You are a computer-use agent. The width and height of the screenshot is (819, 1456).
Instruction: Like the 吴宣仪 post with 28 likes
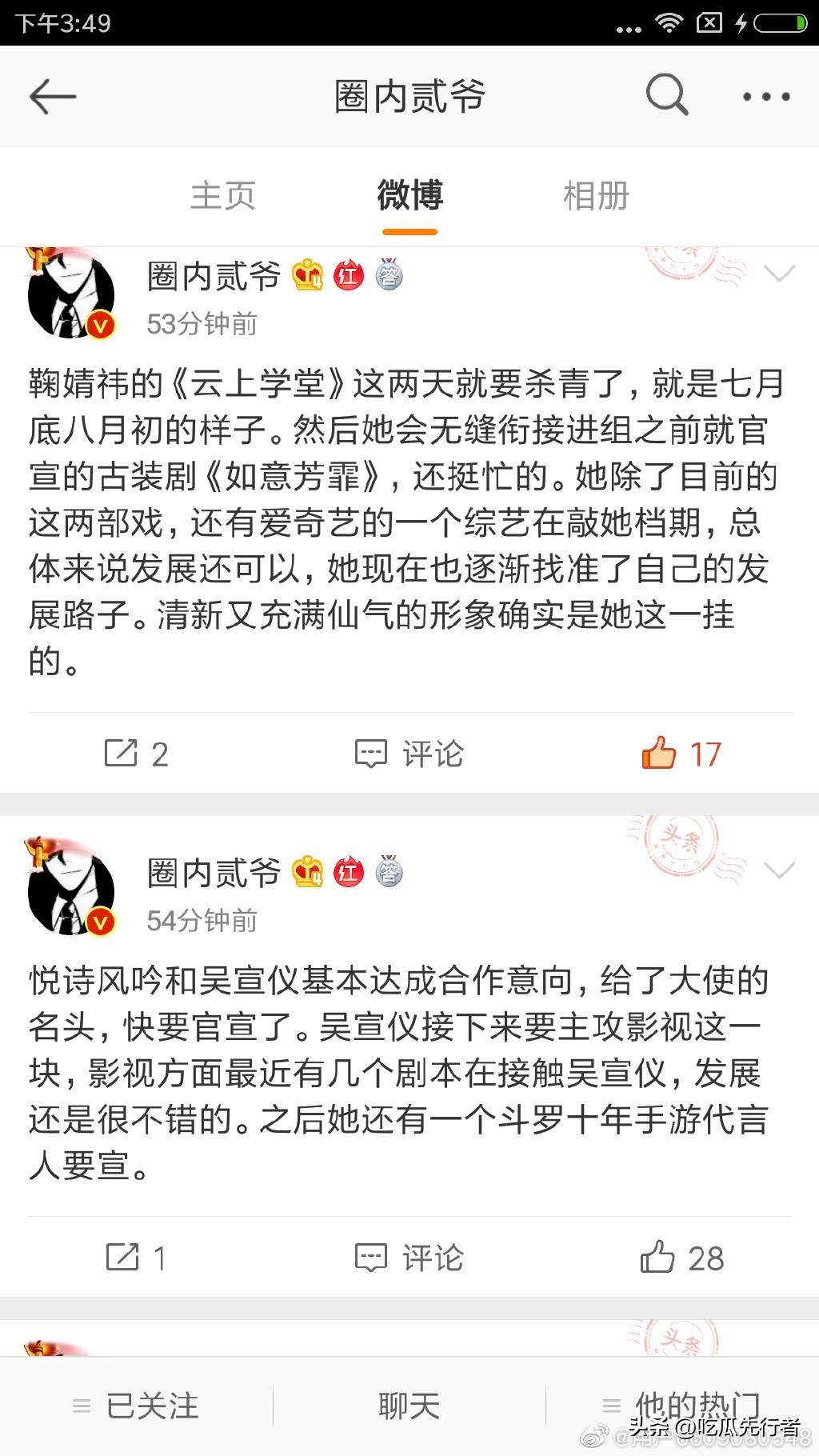coord(681,1258)
